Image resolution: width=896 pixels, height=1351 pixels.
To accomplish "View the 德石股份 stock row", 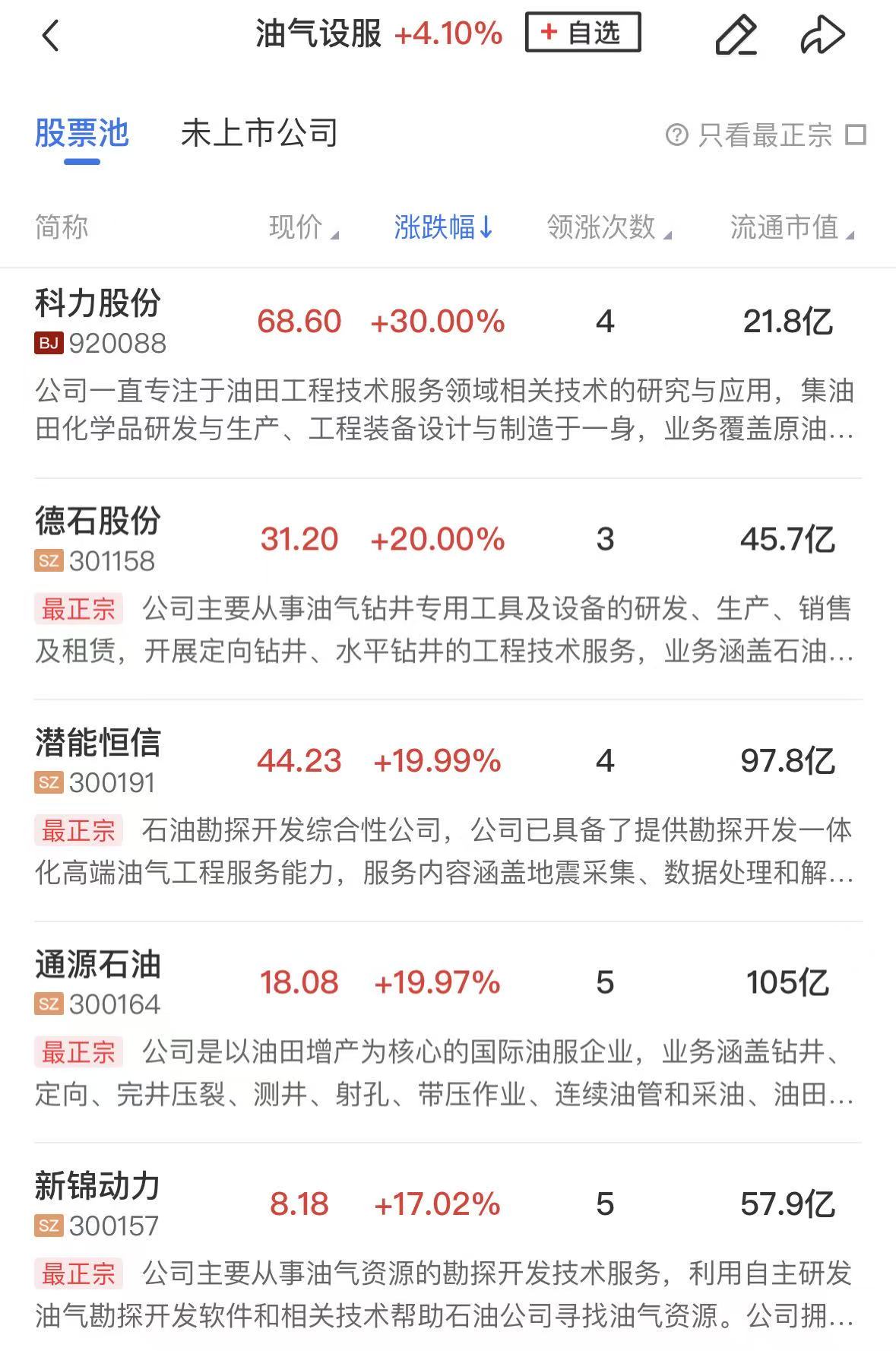I will tap(98, 522).
